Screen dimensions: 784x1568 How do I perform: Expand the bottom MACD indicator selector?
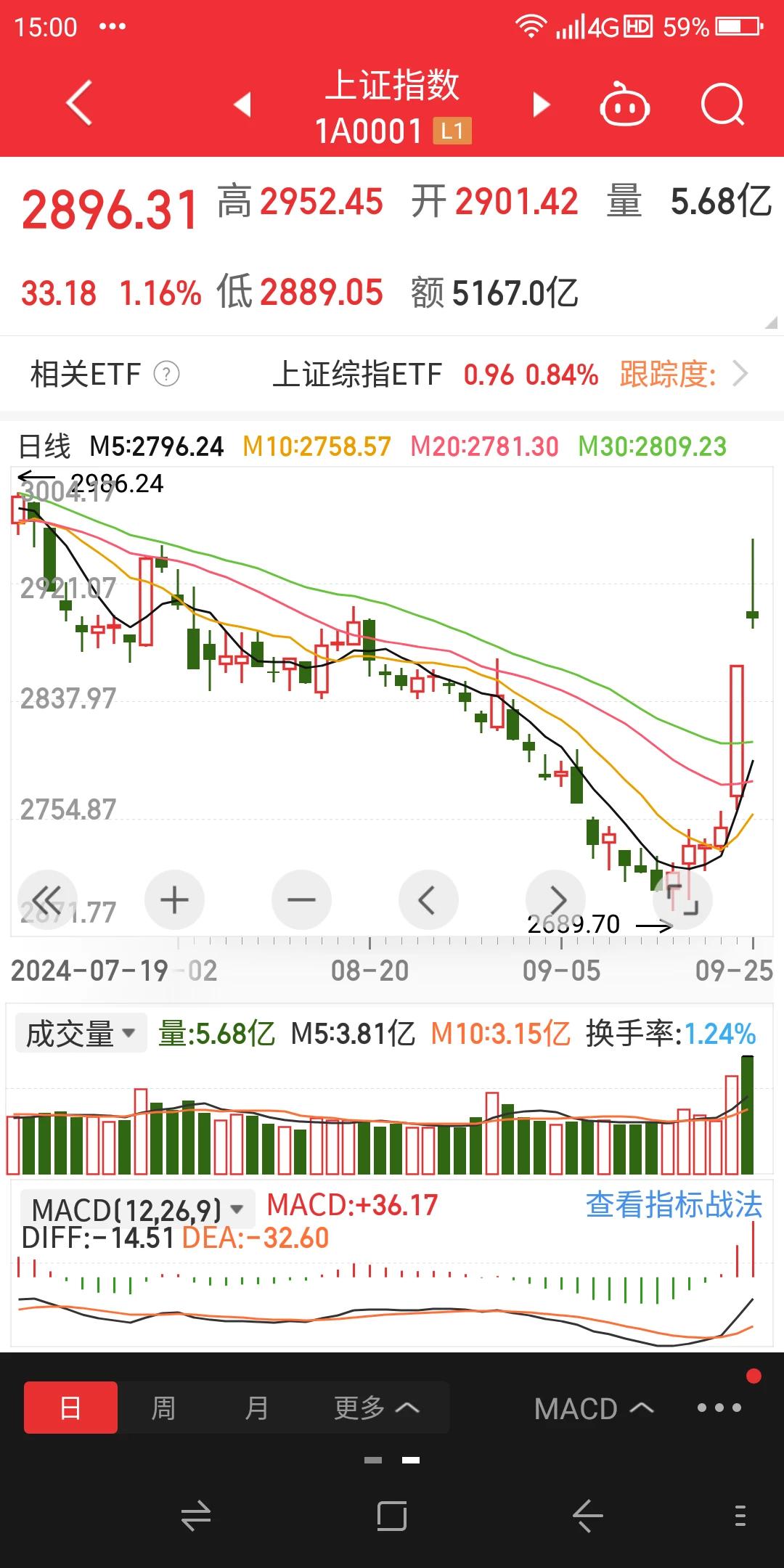click(594, 1408)
